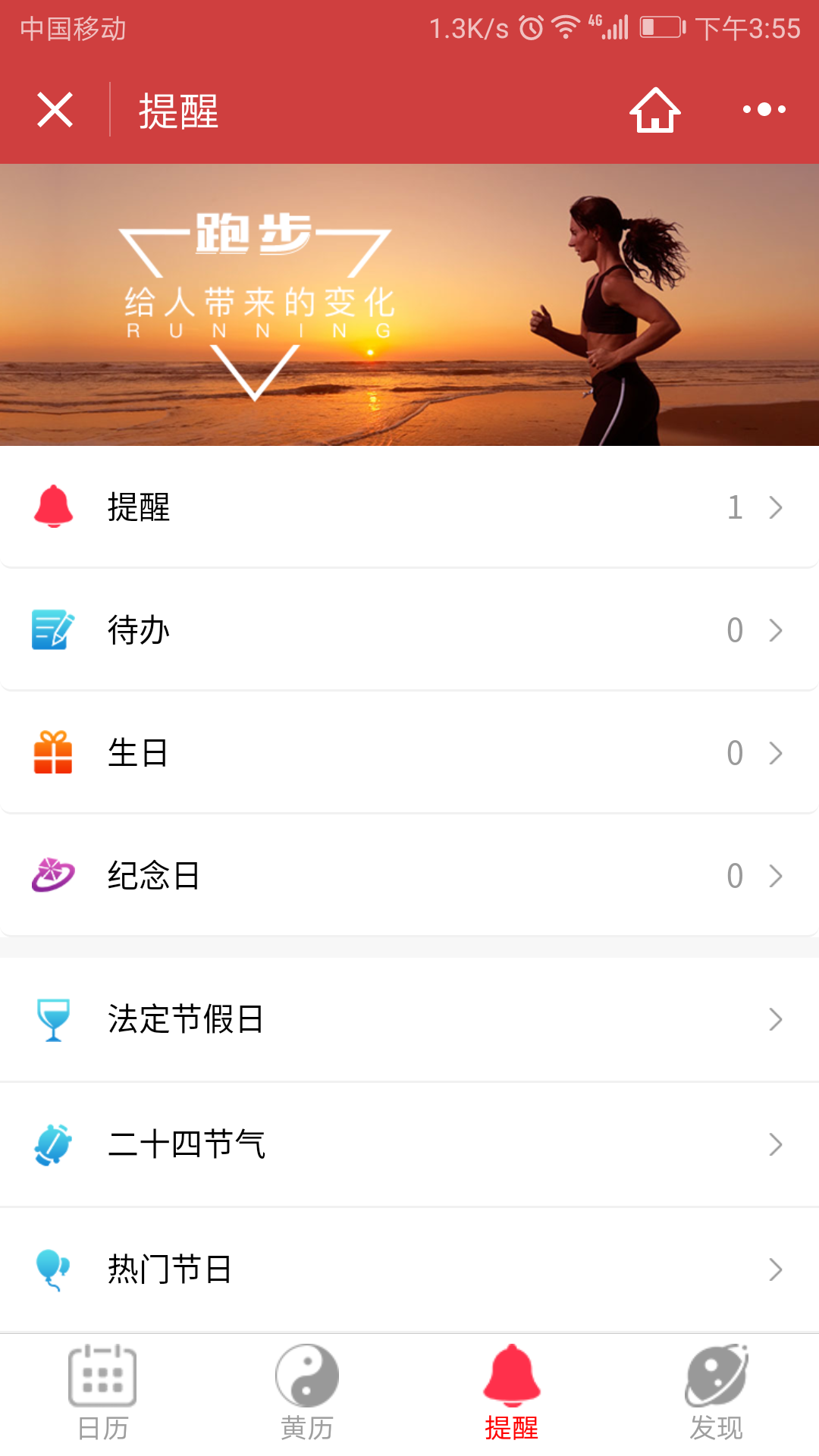Open the 生日 birthday row
Screen dimensions: 819x1456
[409, 753]
